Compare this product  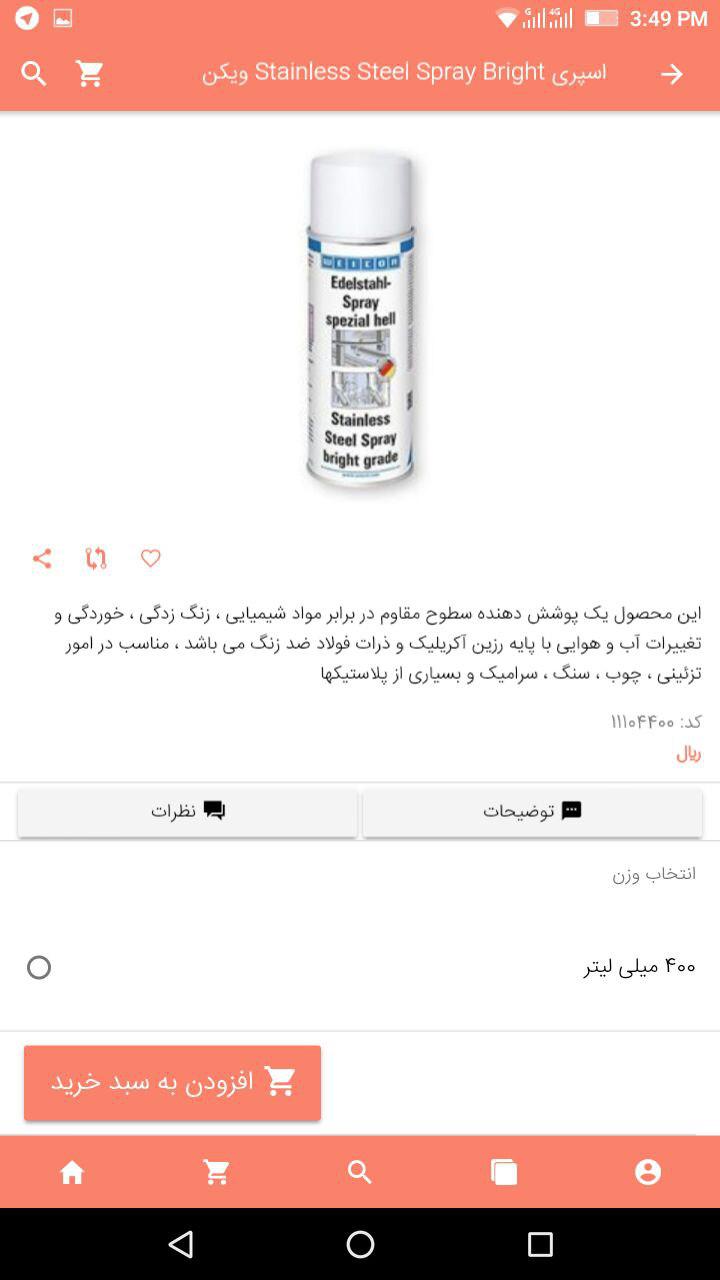pos(96,559)
